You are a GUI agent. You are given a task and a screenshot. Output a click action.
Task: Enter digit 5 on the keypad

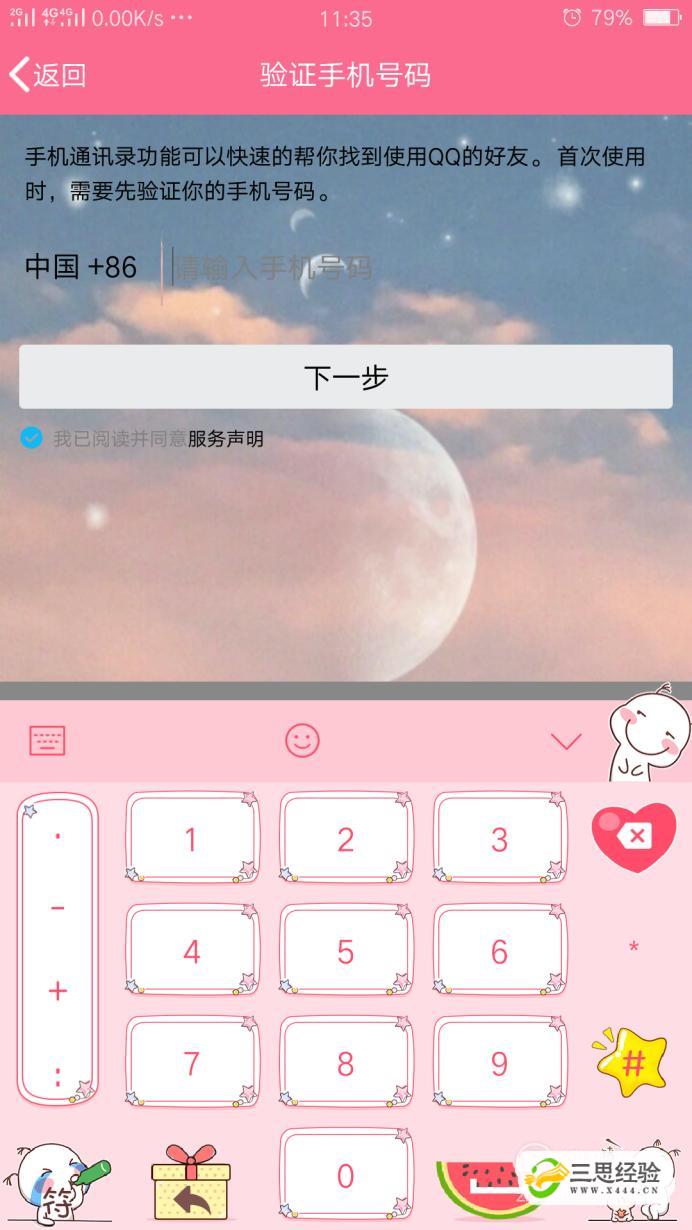tap(345, 952)
